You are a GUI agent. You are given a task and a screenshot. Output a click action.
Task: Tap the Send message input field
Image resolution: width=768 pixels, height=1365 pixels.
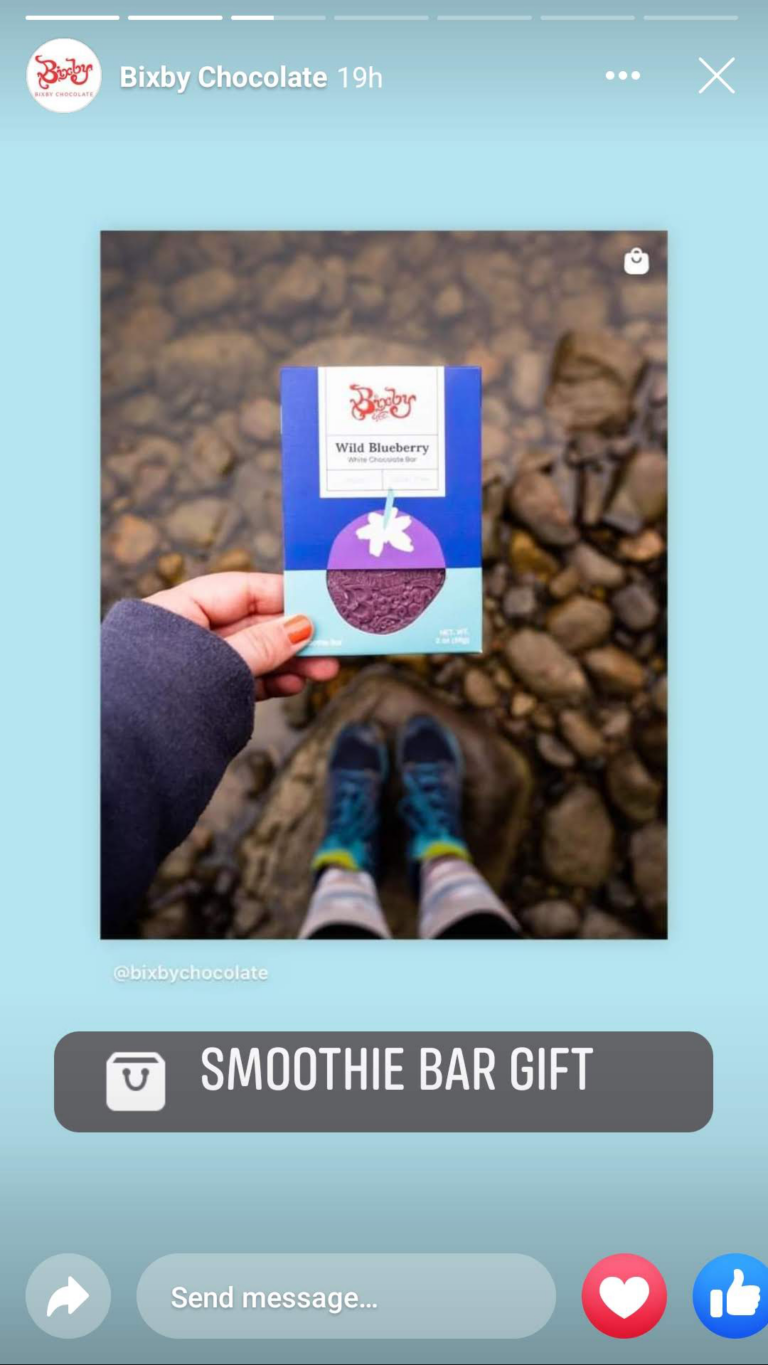click(345, 1295)
